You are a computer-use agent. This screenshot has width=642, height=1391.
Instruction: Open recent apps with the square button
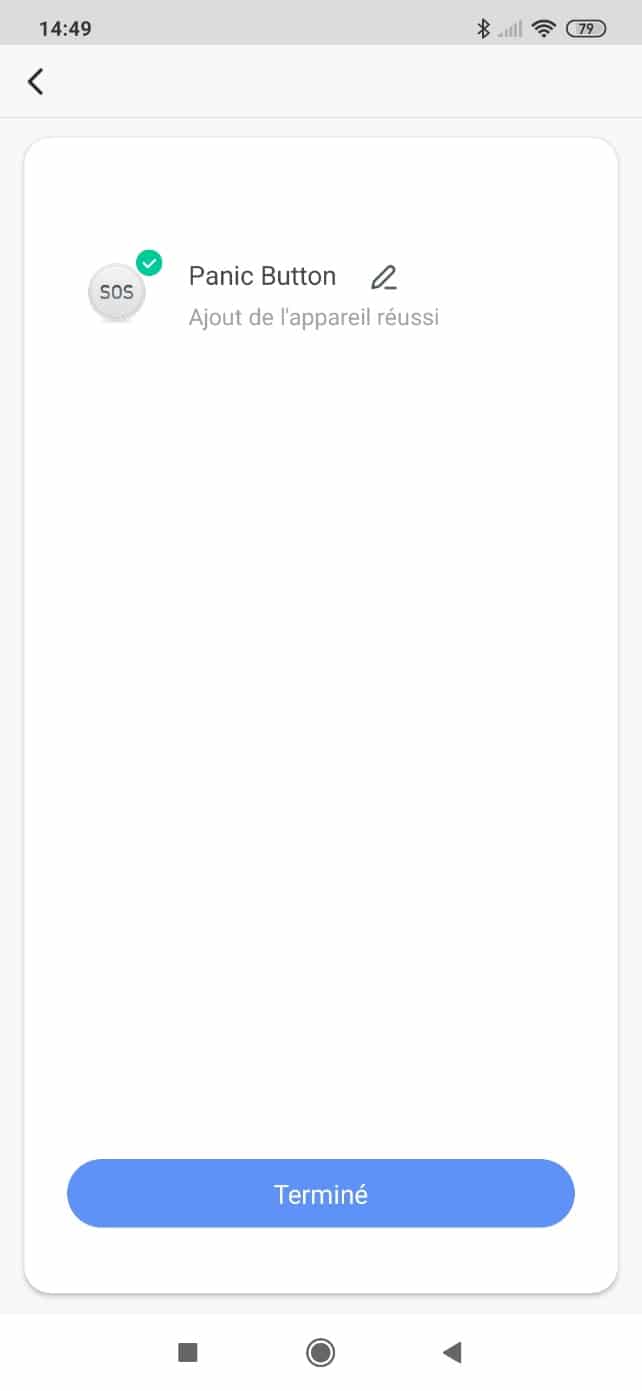click(x=187, y=1352)
